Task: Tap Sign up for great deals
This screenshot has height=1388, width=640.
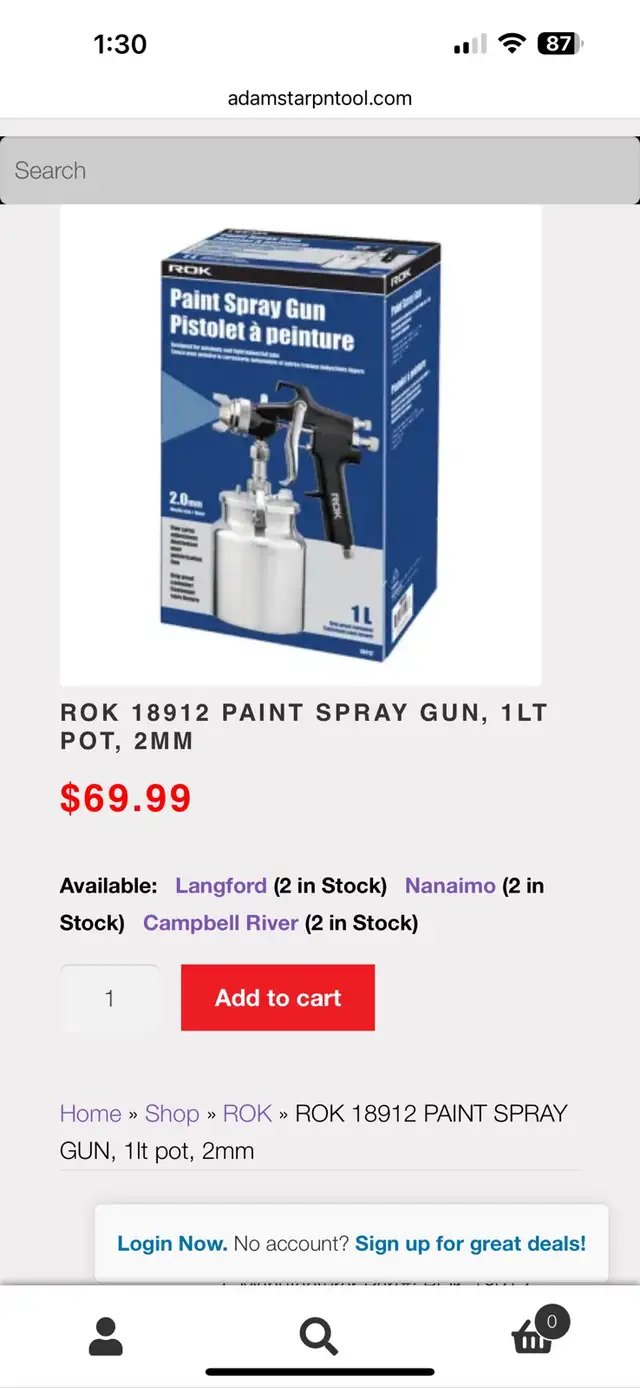Action: (470, 1244)
